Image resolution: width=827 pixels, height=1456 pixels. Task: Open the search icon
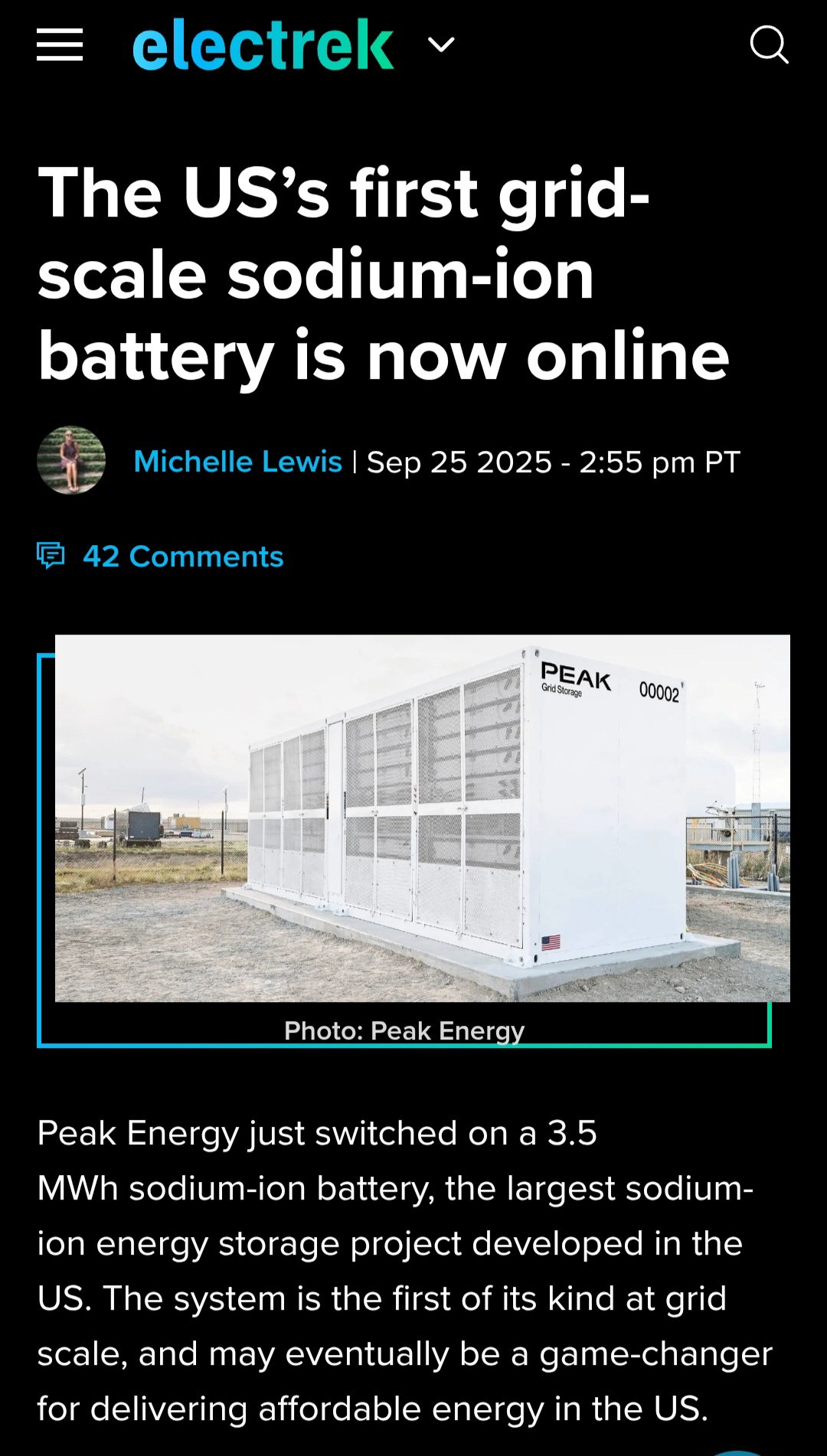tap(769, 44)
